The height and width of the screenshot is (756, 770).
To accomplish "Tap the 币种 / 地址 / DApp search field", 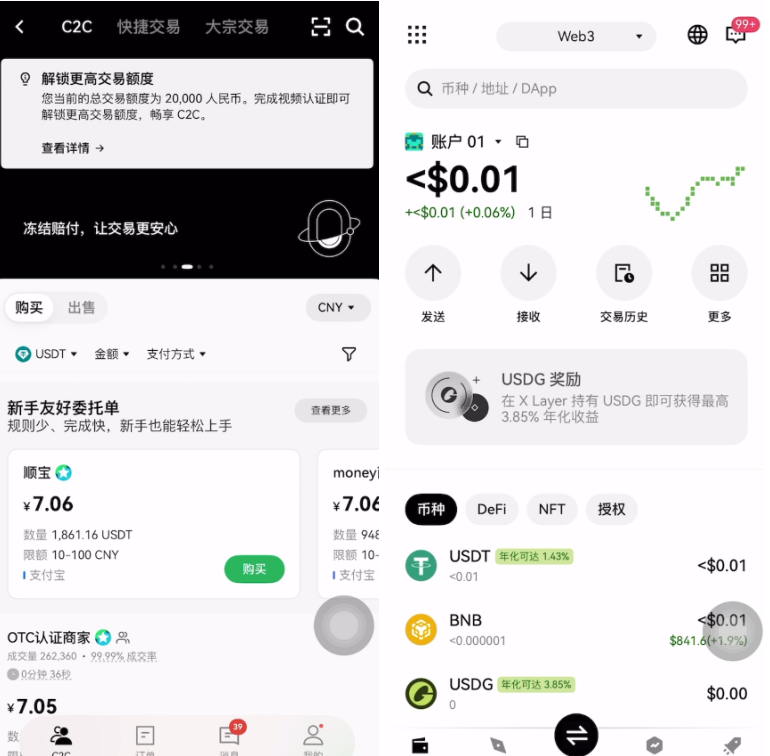I will pos(576,89).
